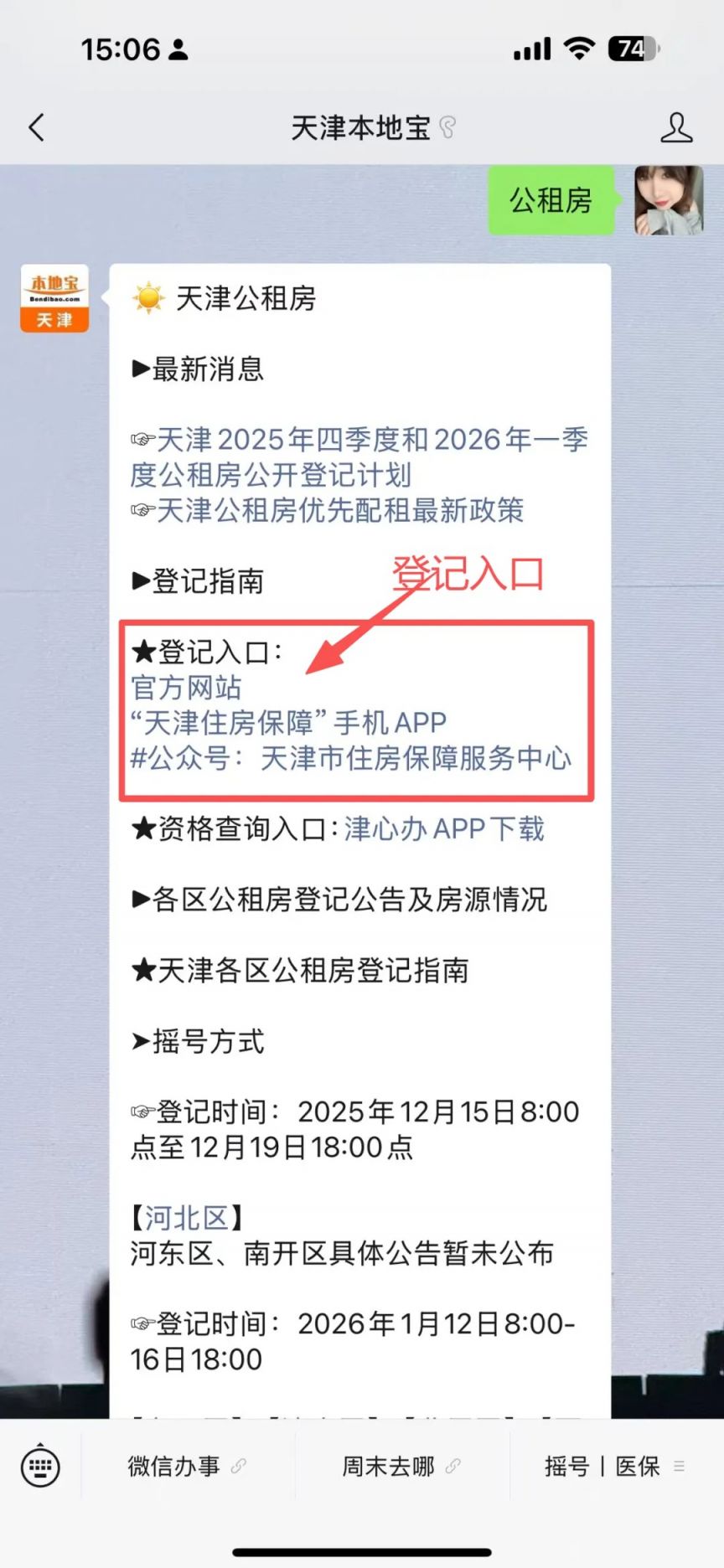This screenshot has height=1568, width=724.
Task: Tap the 天津本地宝 account avatar
Action: click(54, 299)
